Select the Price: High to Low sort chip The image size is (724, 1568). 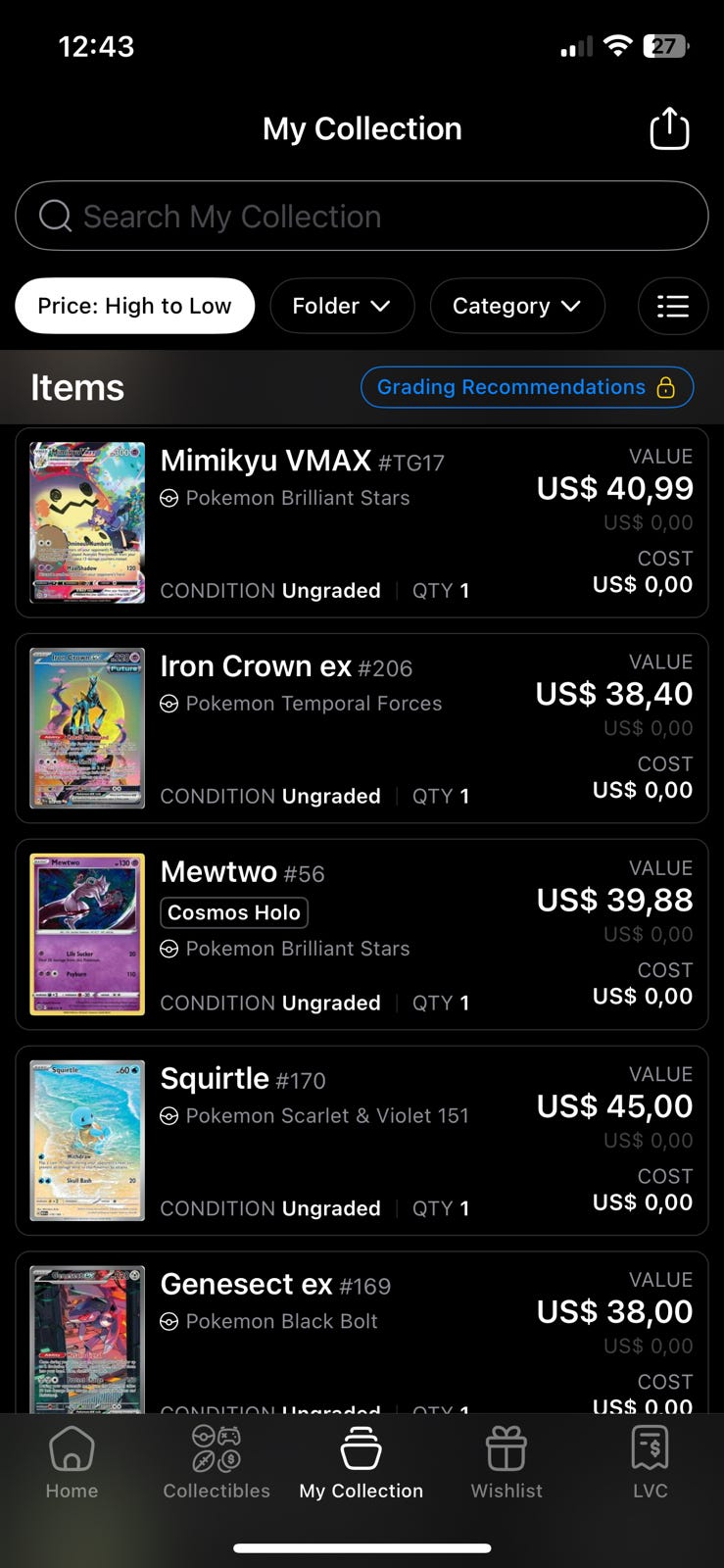134,307
